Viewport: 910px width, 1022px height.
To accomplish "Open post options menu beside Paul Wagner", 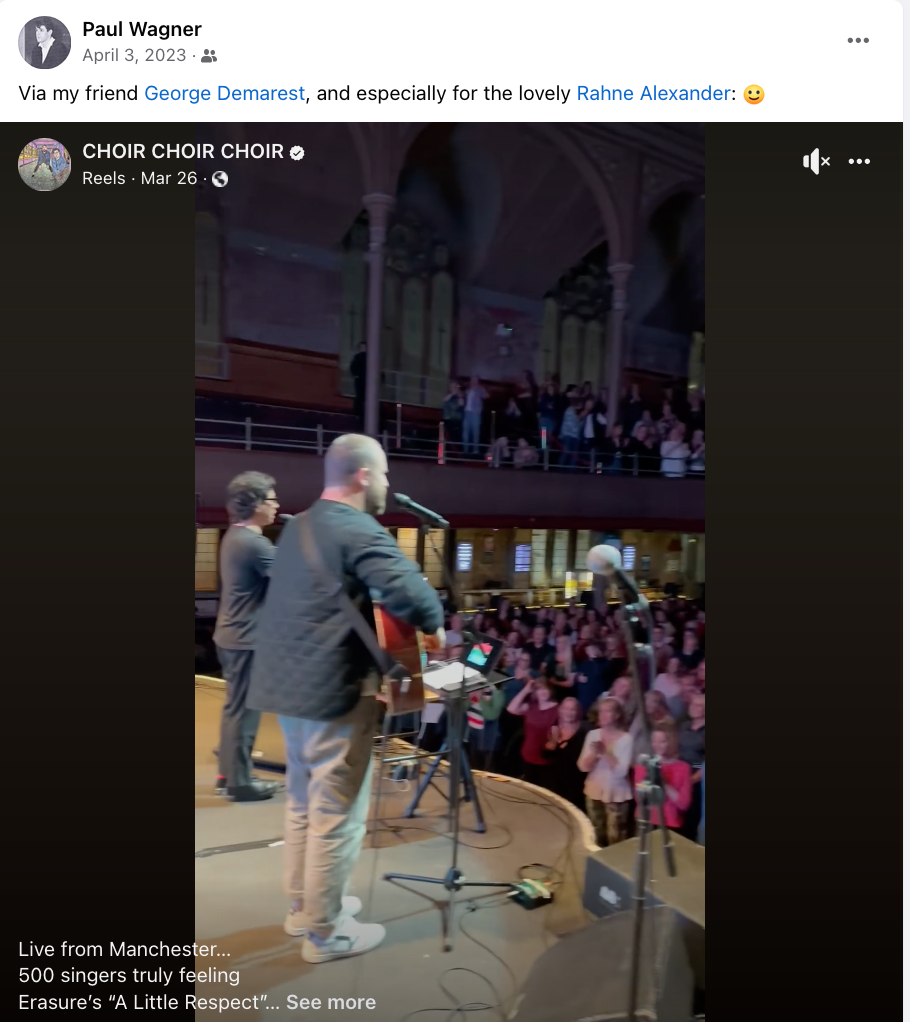I will (x=858, y=41).
